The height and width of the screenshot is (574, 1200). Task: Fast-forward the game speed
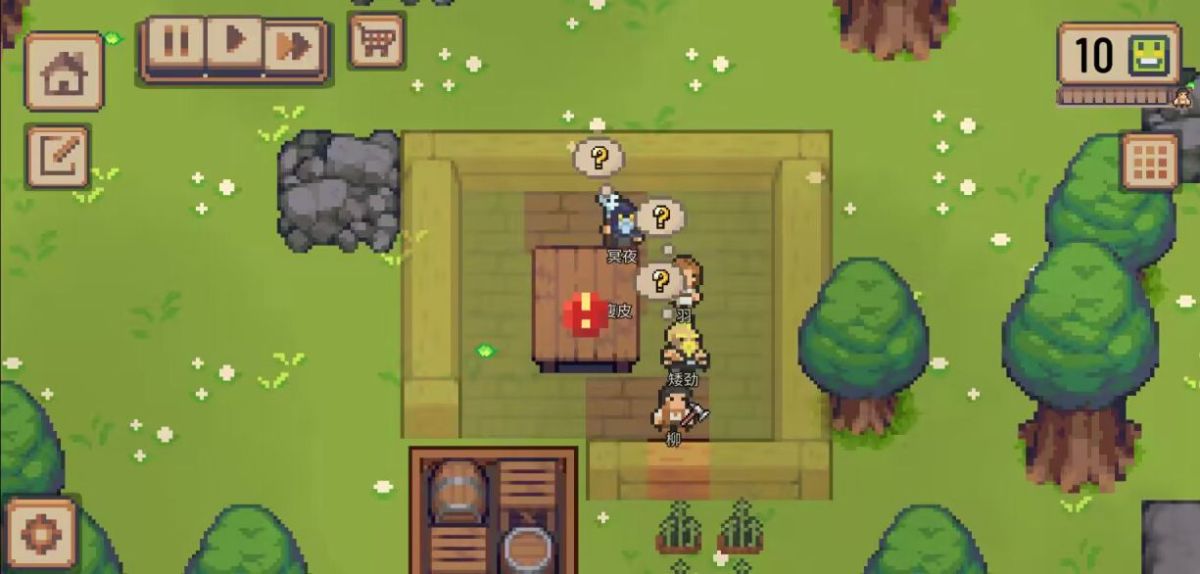296,45
